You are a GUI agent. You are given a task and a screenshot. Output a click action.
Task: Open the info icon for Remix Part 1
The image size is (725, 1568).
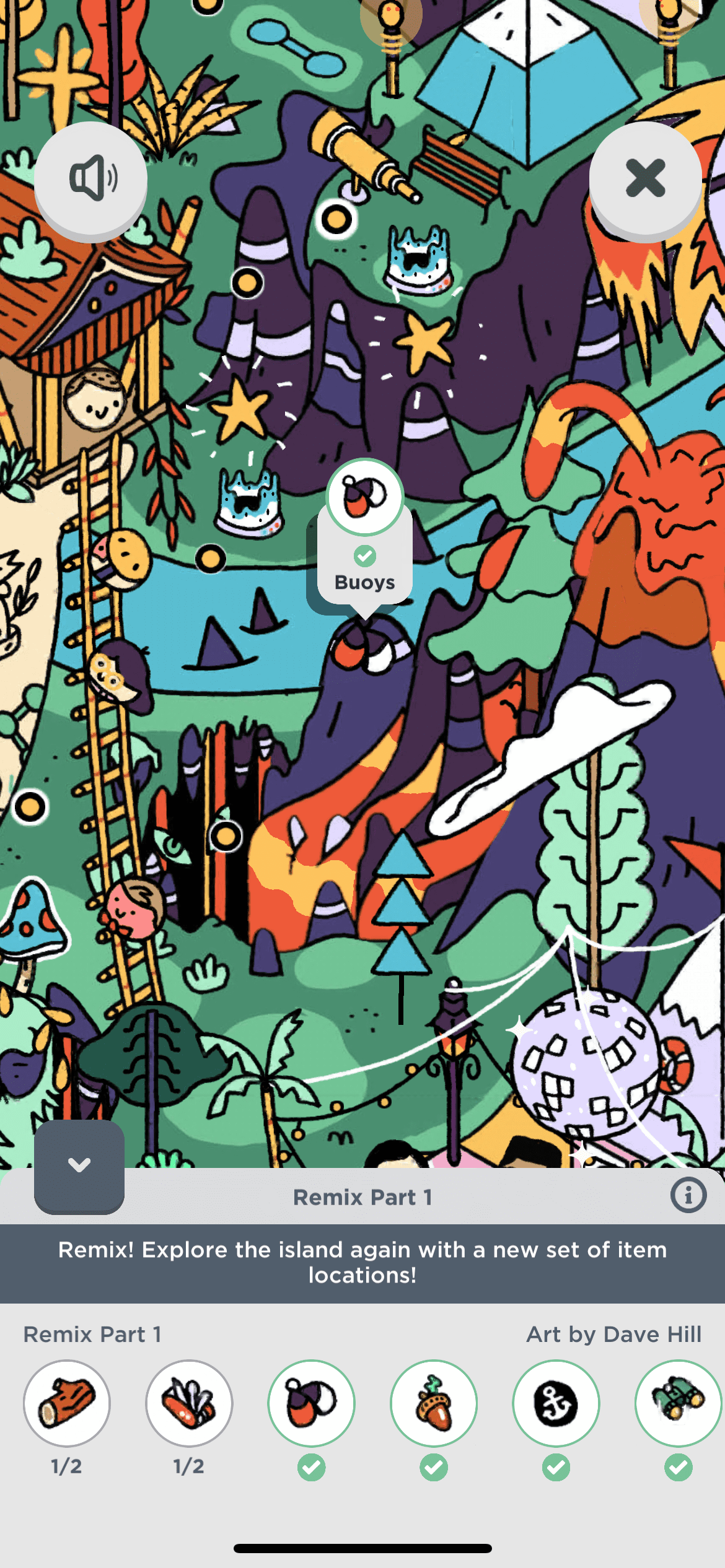tap(688, 1195)
